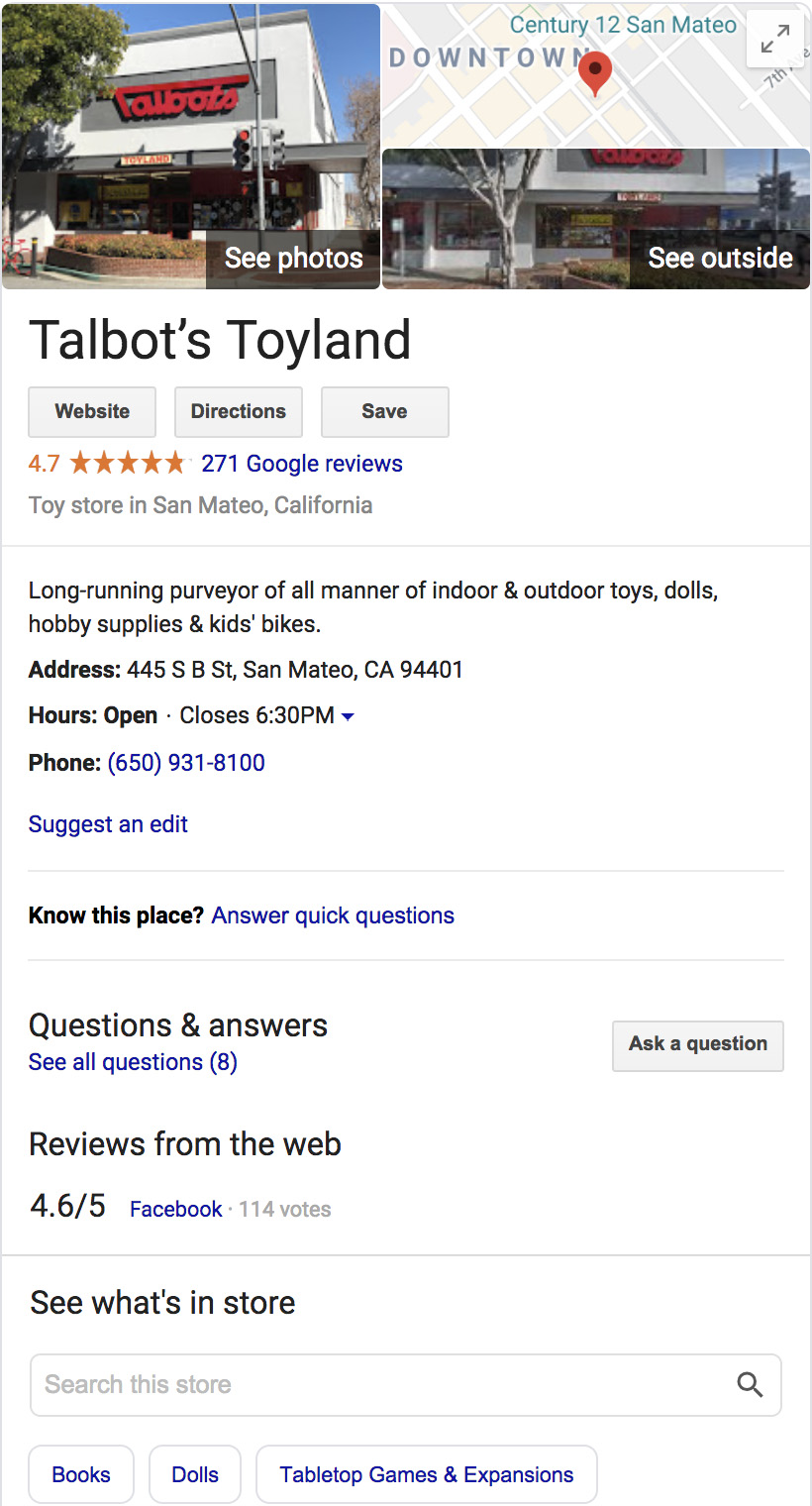This screenshot has height=1506, width=812.
Task: Select the Books chip
Action: coord(81,1474)
